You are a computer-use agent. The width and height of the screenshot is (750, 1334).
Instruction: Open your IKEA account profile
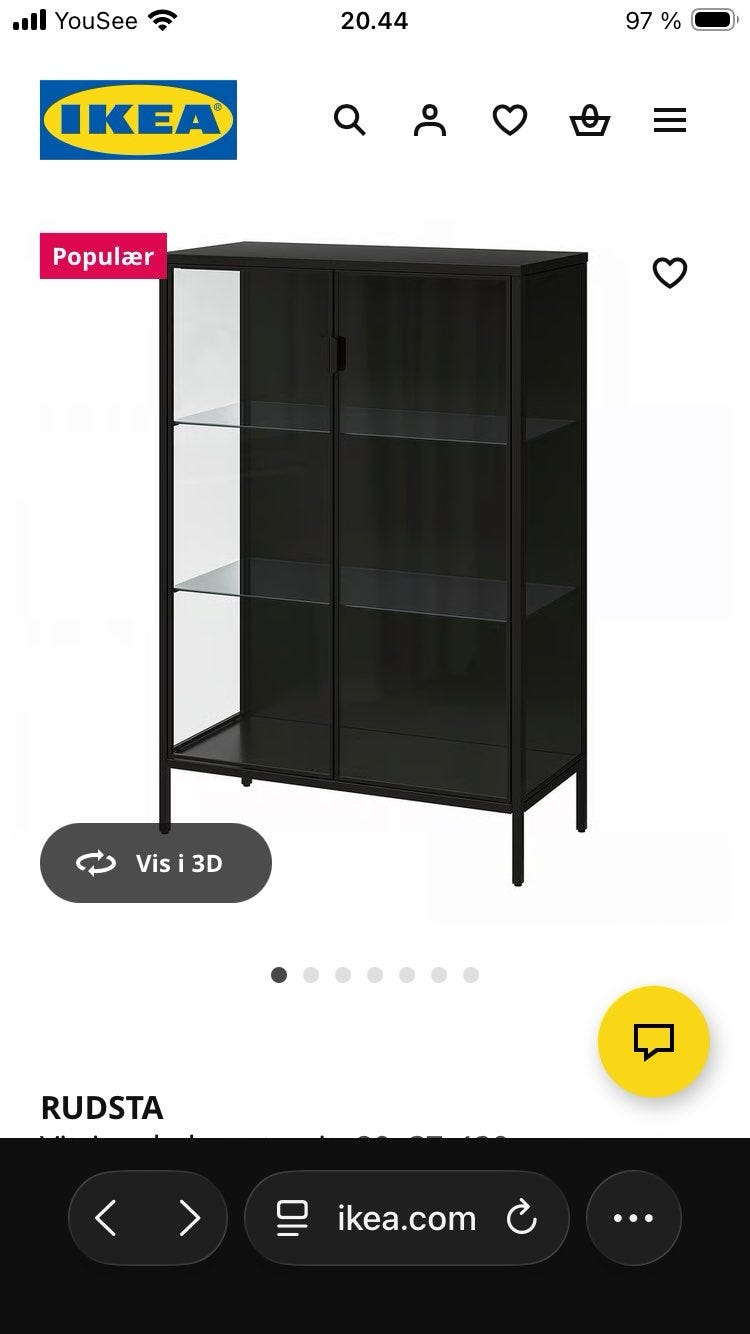(x=429, y=120)
